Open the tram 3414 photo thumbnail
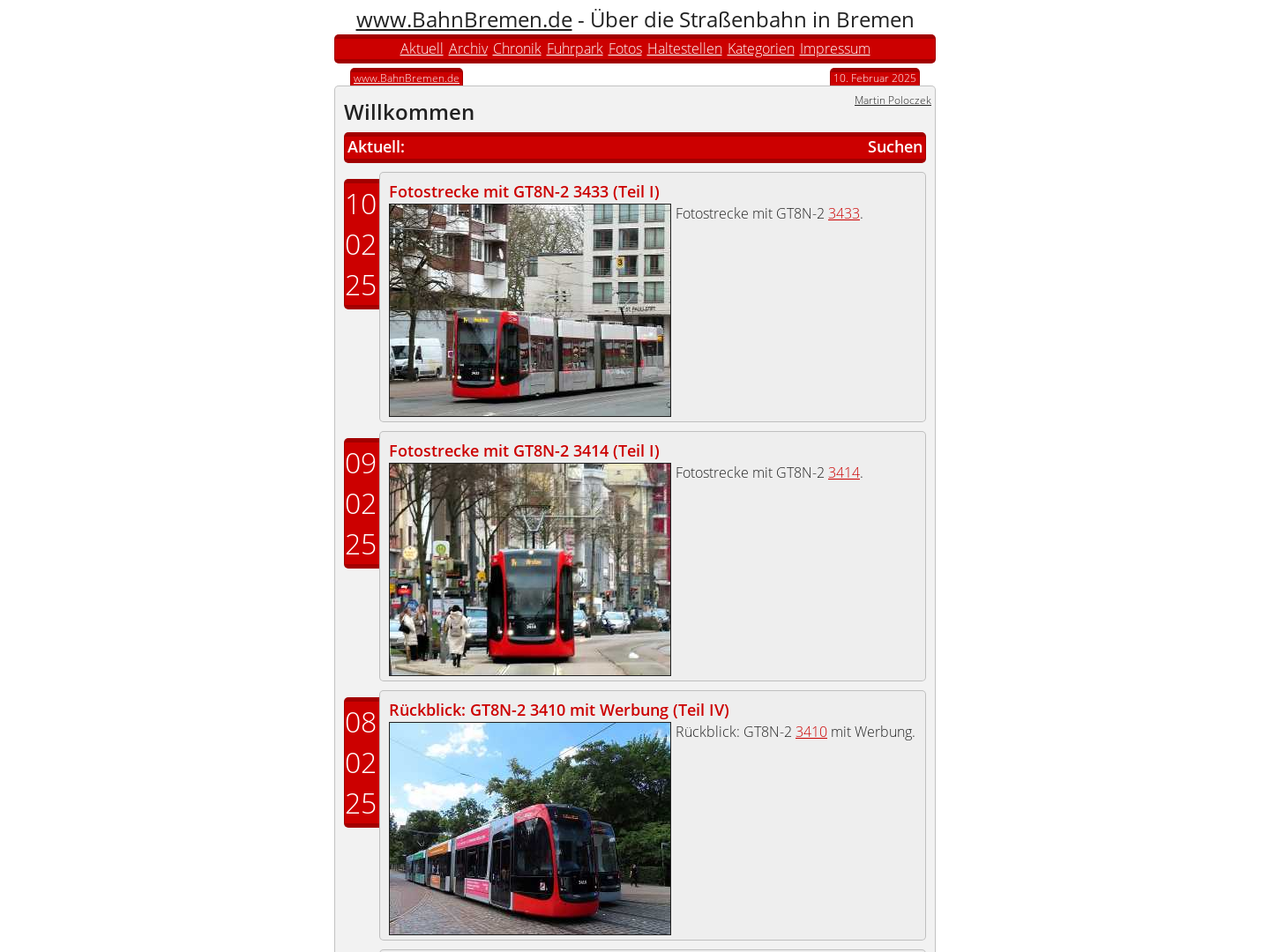Screen dimensions: 1270x952 pos(529,569)
